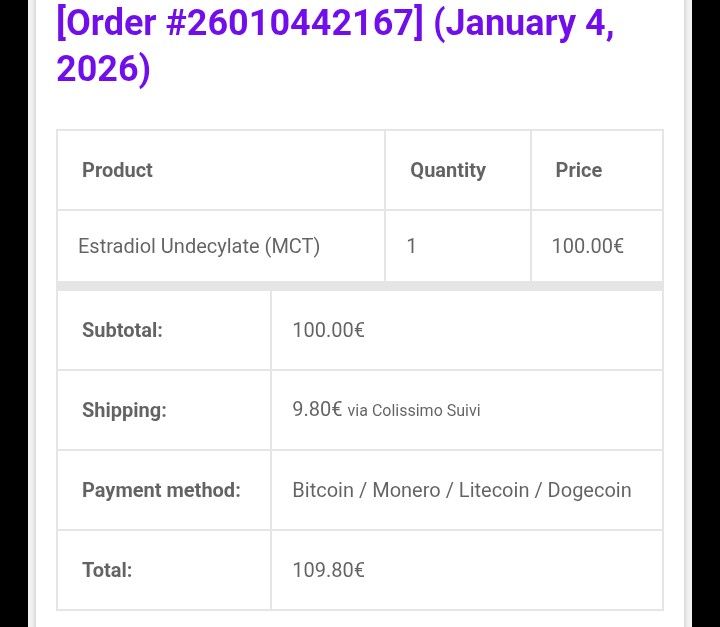Open the Order #26010442167 link

[x=240, y=22]
